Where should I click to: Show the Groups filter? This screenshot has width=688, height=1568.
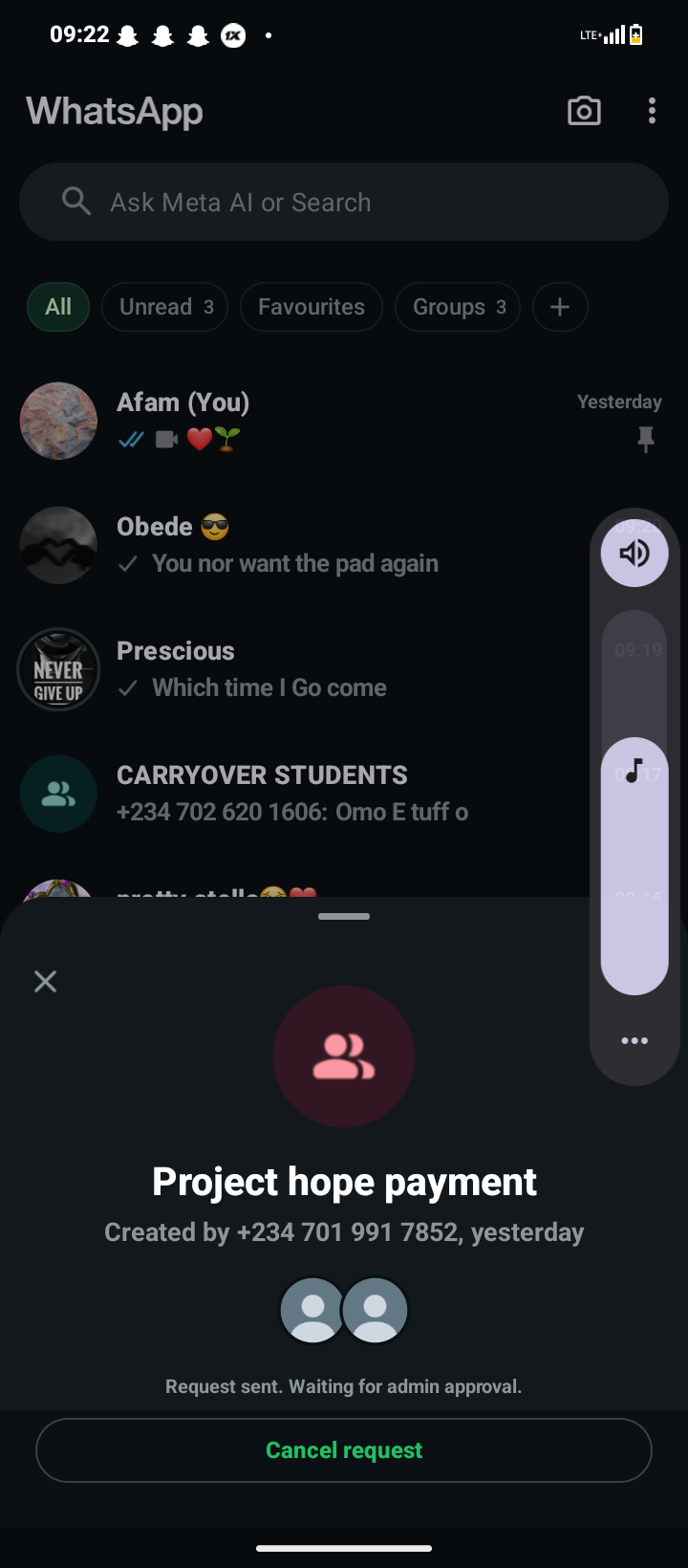(x=458, y=307)
